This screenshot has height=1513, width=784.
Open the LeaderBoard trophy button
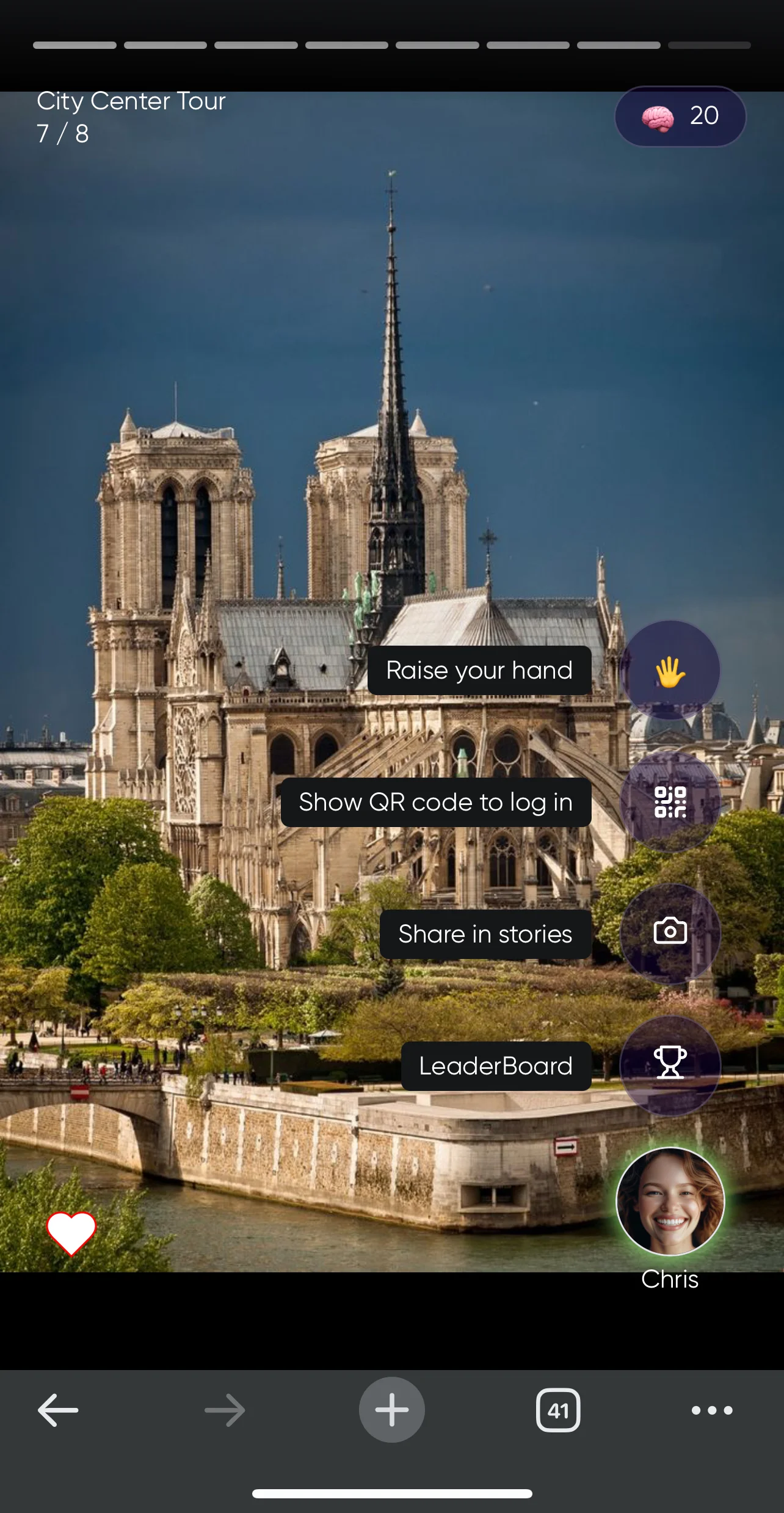tap(670, 1065)
